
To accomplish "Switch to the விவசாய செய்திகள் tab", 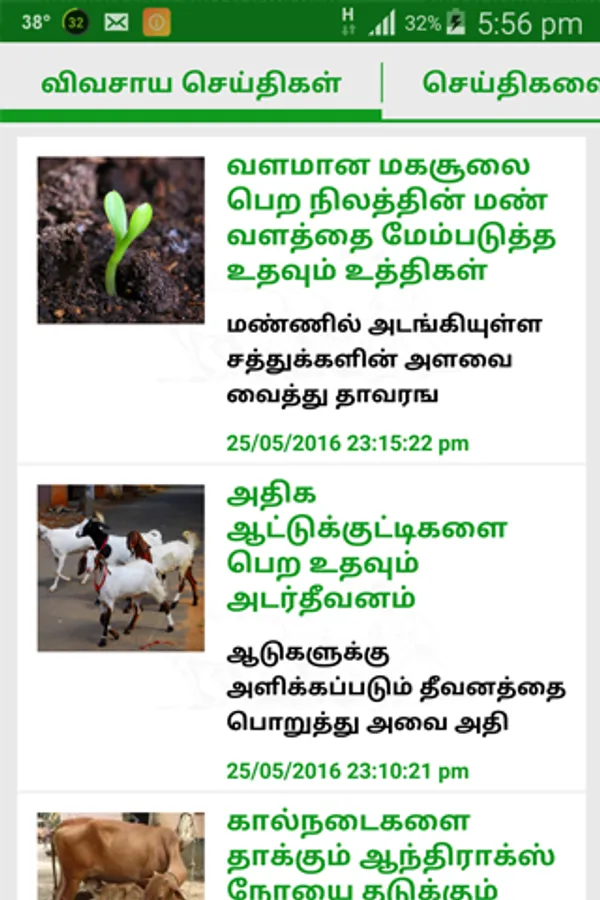I will 190,83.
